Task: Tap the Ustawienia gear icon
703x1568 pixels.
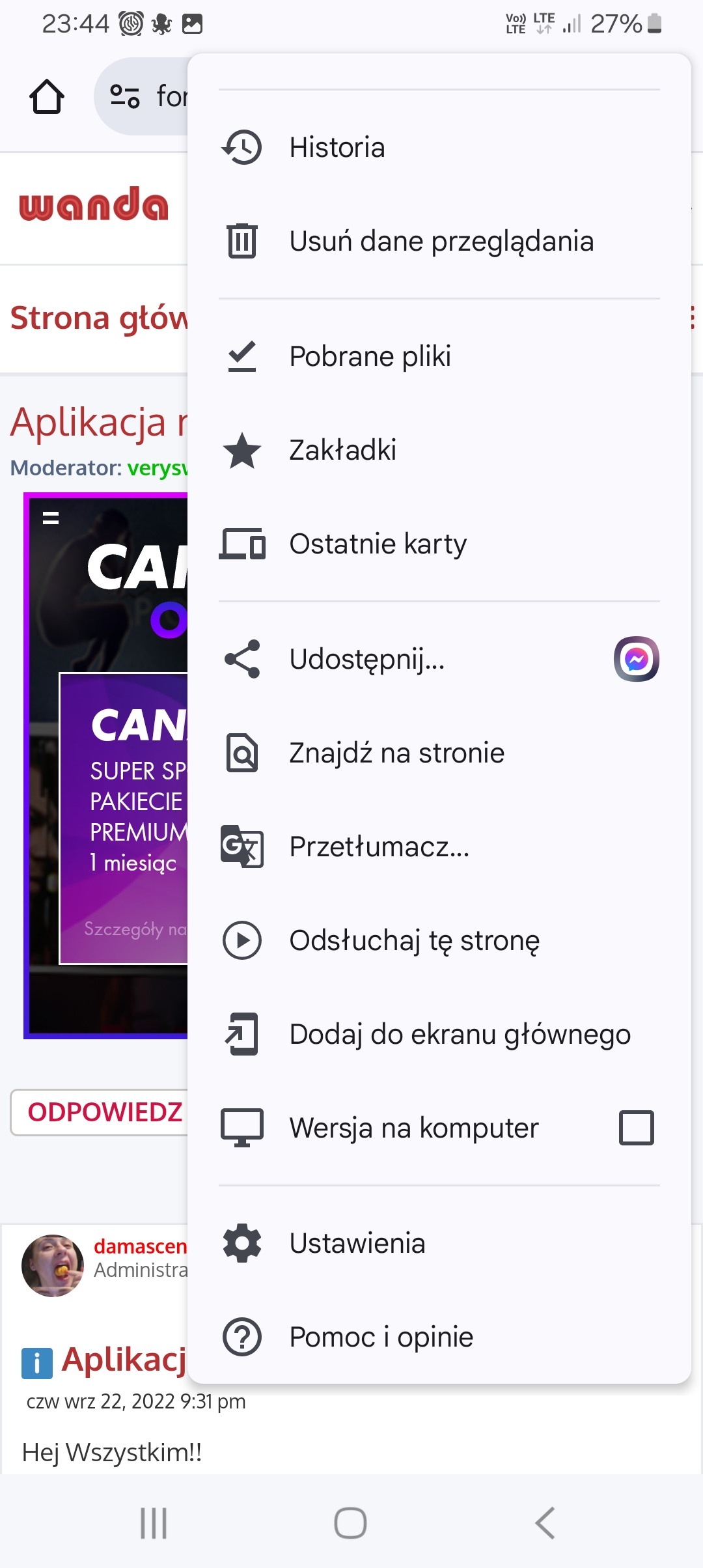Action: [x=242, y=1242]
